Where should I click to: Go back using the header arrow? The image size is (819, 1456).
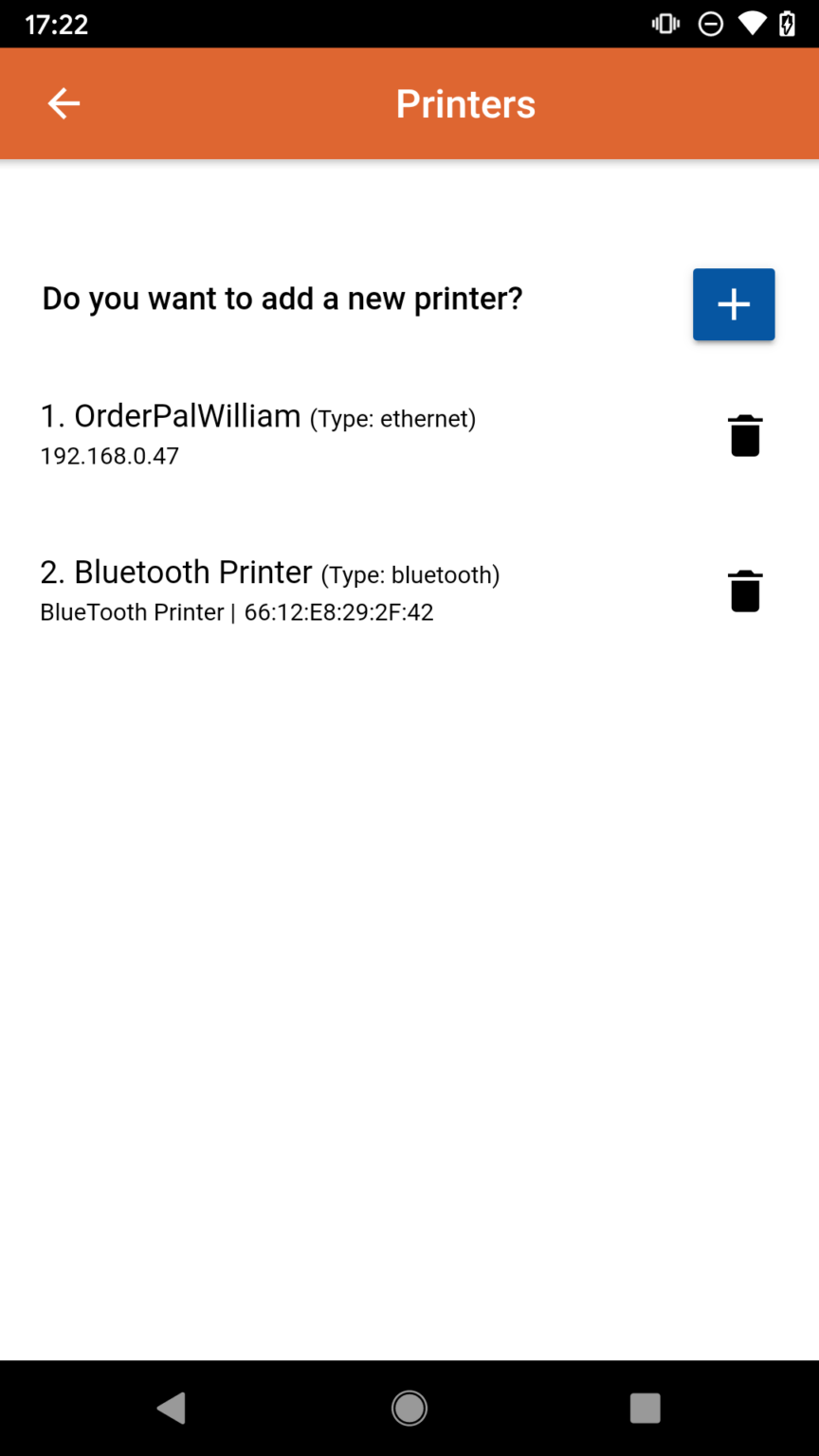point(64,103)
